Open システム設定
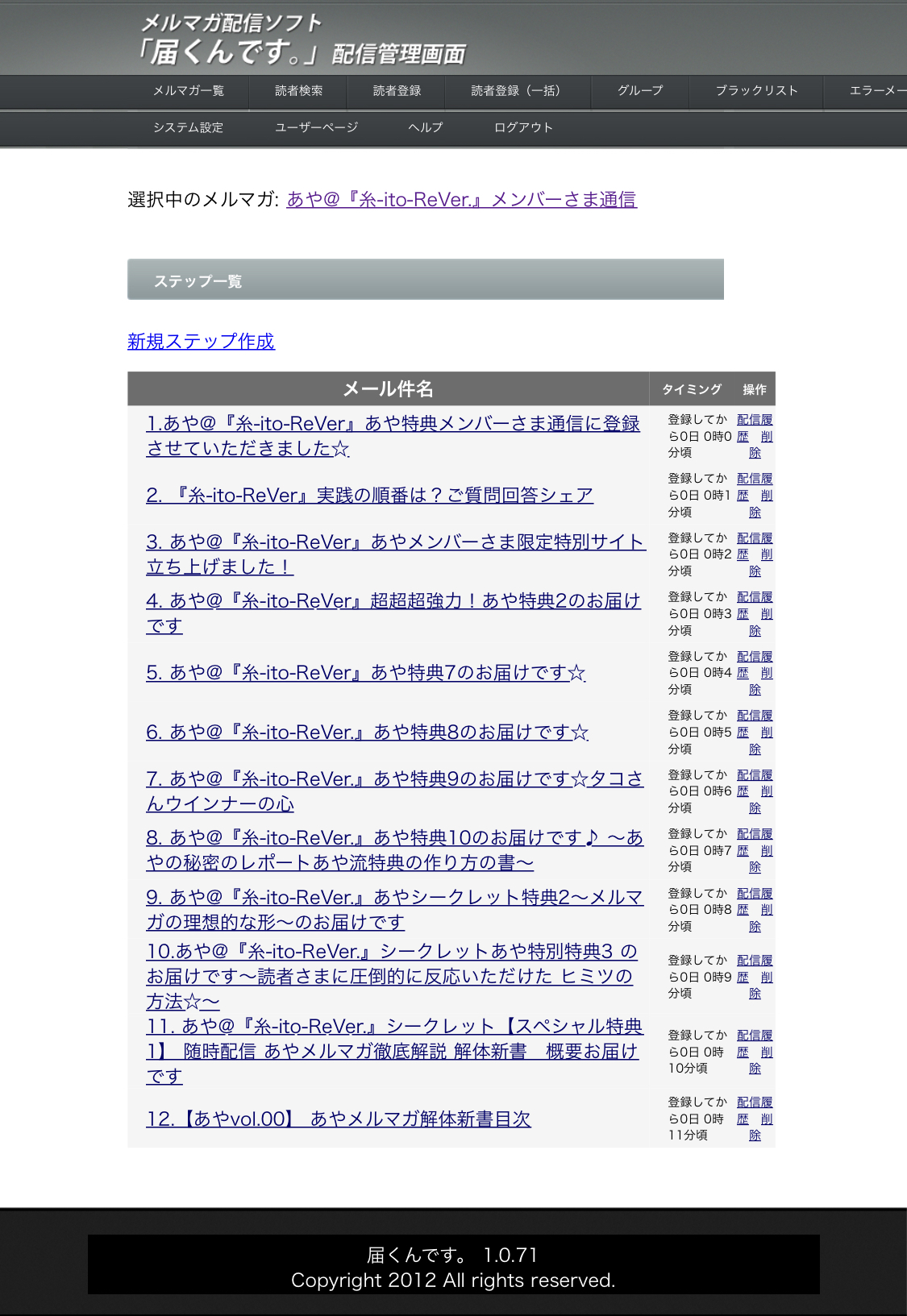This screenshot has width=907, height=1316. tap(189, 127)
